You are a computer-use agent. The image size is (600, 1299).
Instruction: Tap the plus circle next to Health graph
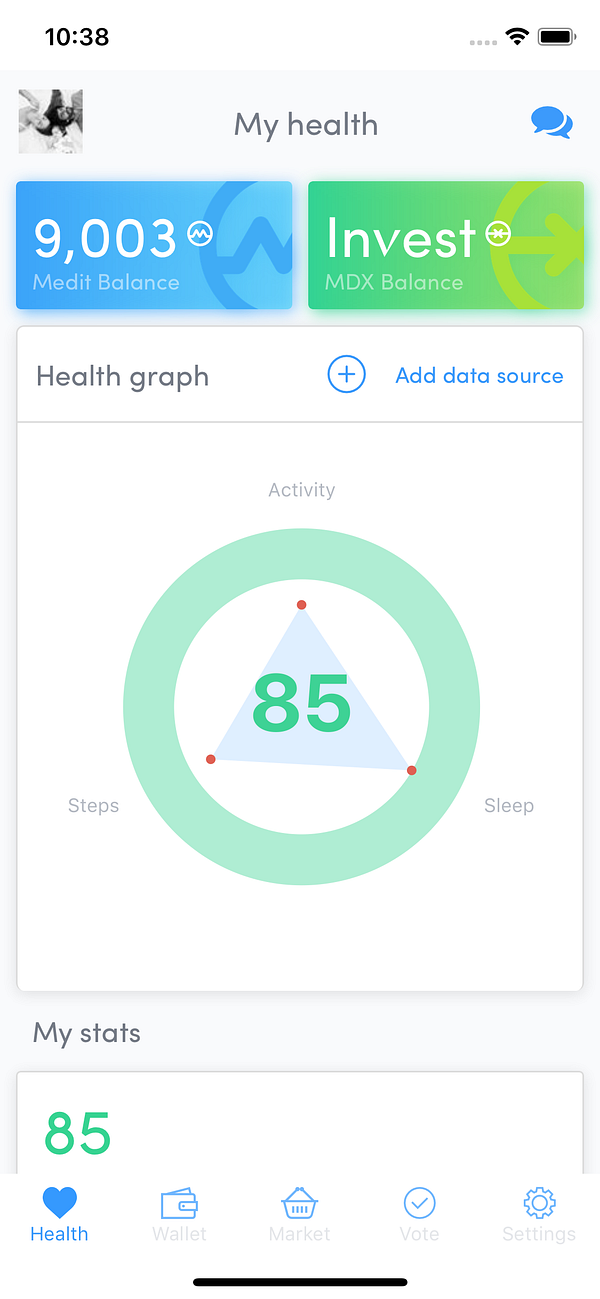pyautogui.click(x=347, y=375)
